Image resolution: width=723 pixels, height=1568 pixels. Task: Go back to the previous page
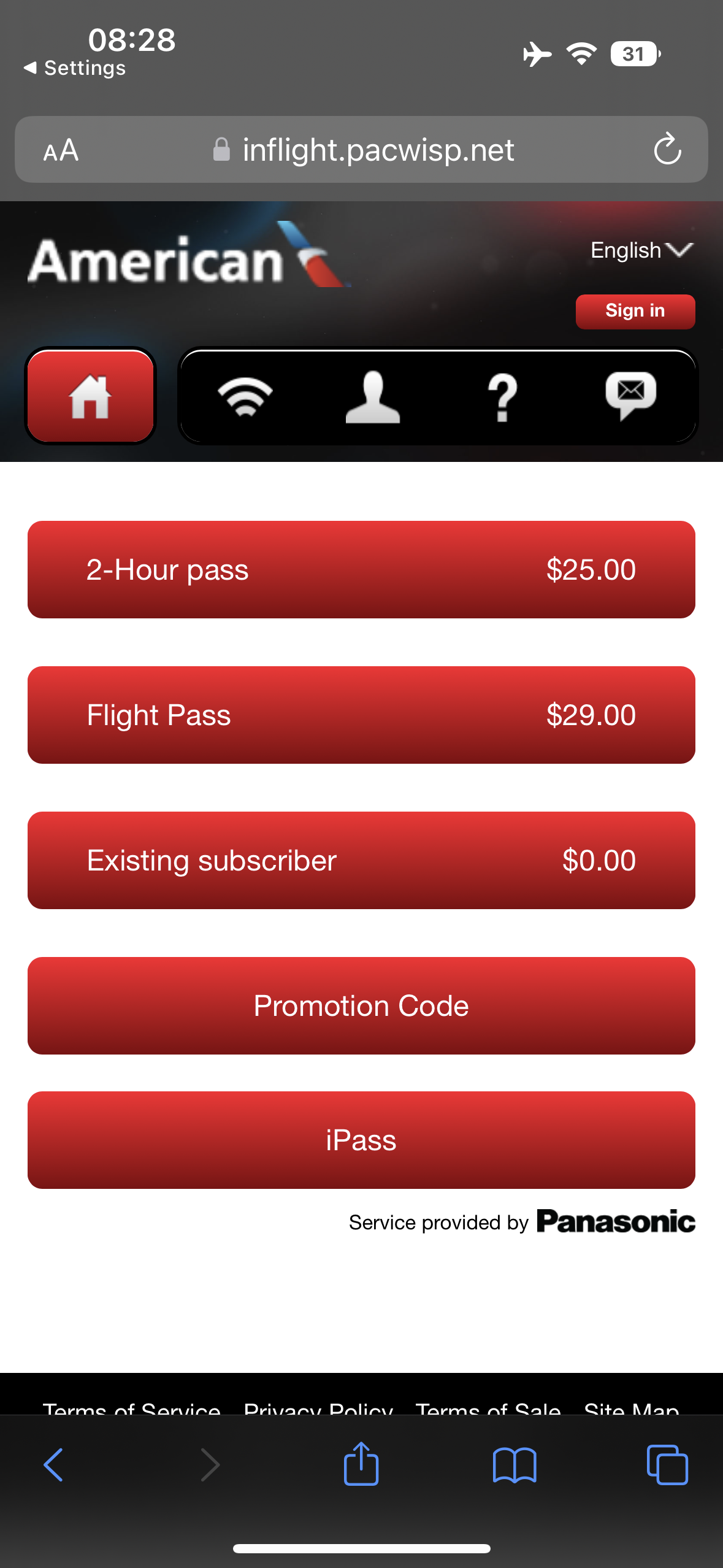[54, 1465]
